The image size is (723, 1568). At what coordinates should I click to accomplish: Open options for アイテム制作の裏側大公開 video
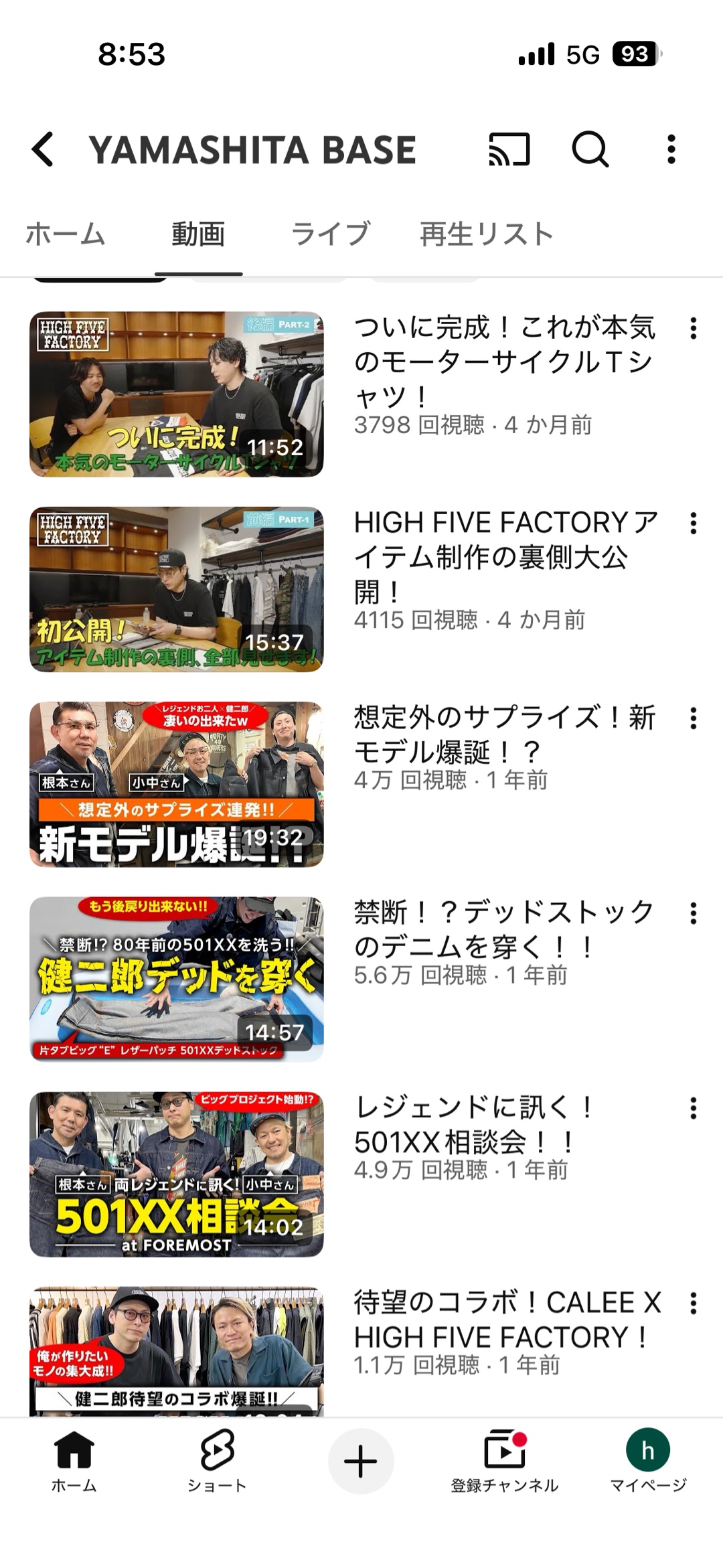click(694, 523)
